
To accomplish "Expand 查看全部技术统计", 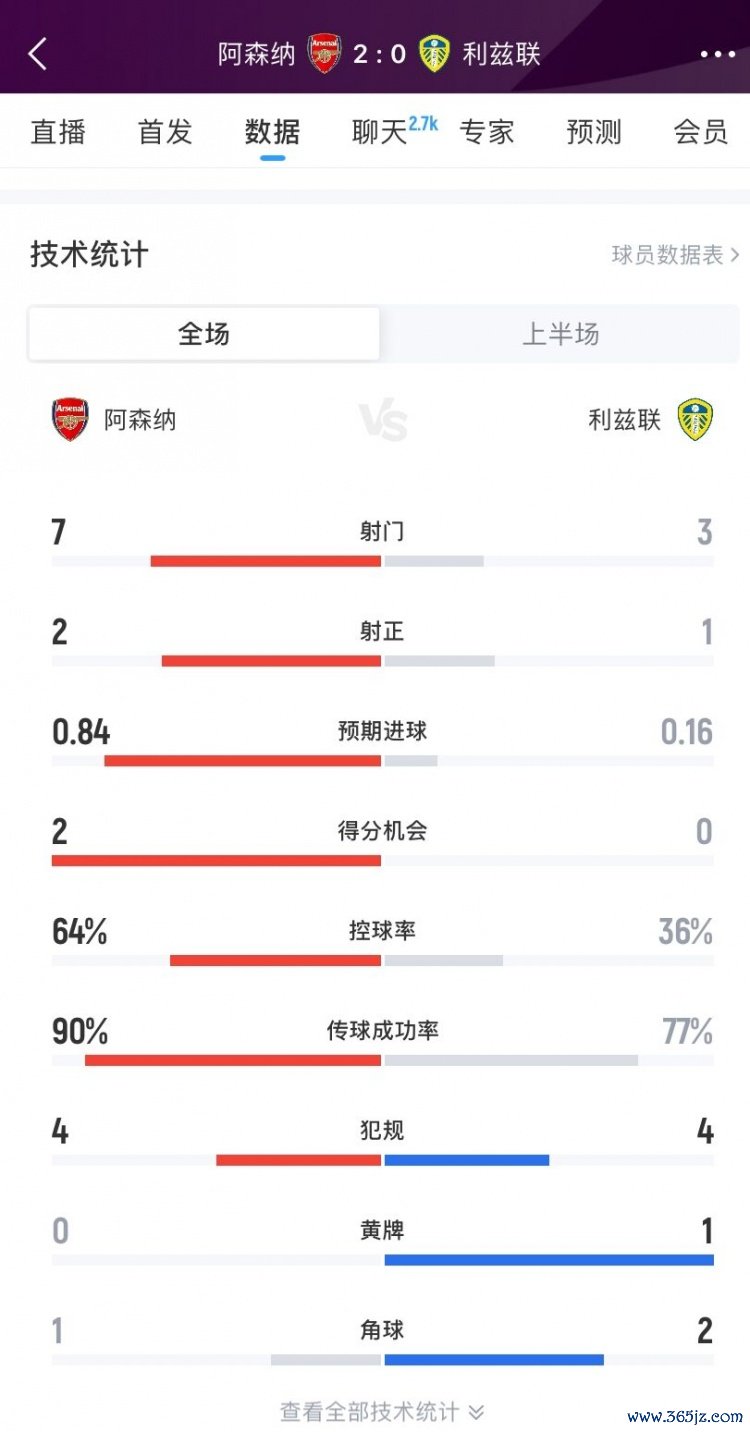I will pyautogui.click(x=382, y=1411).
